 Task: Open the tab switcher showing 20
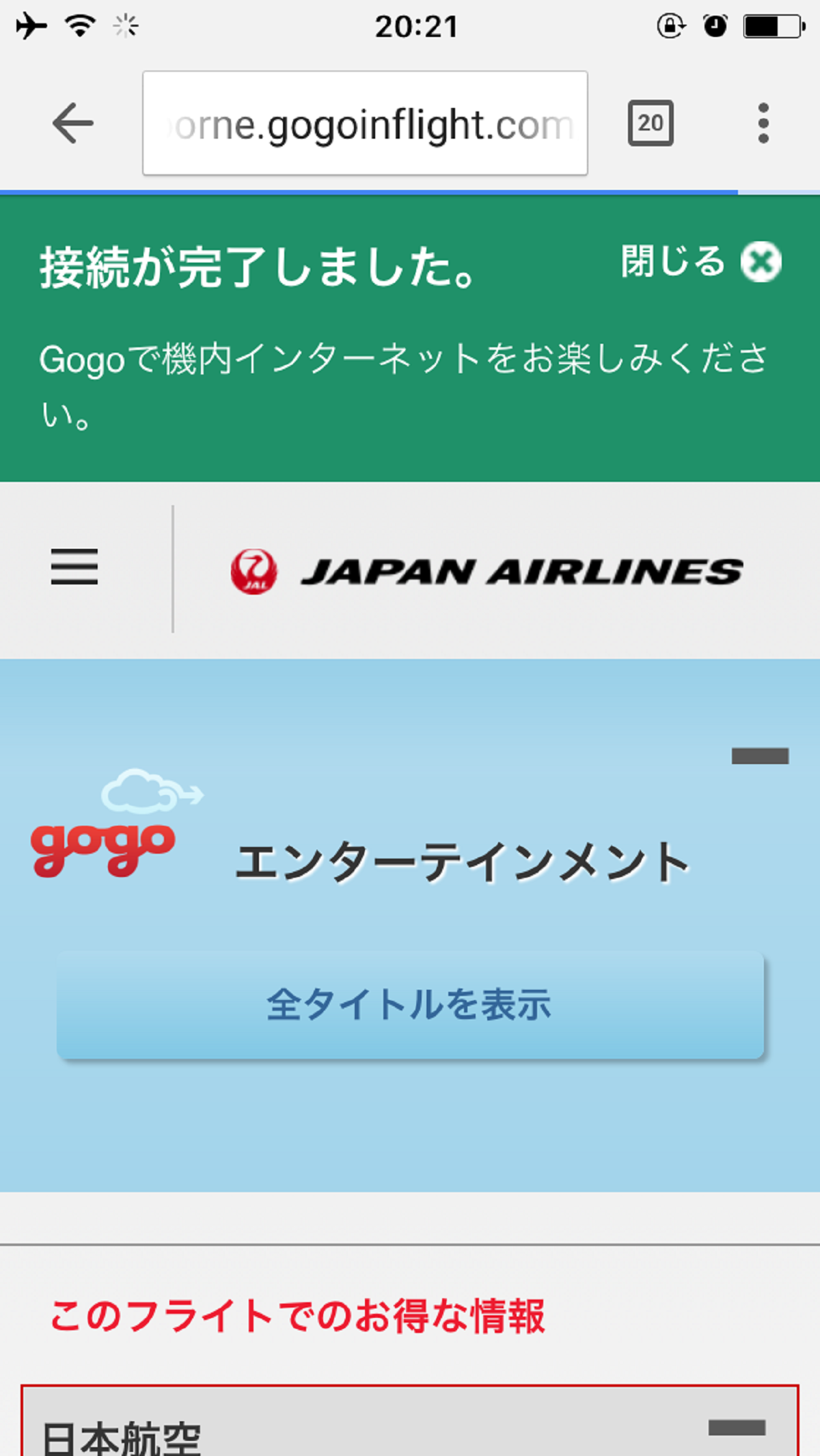[650, 124]
